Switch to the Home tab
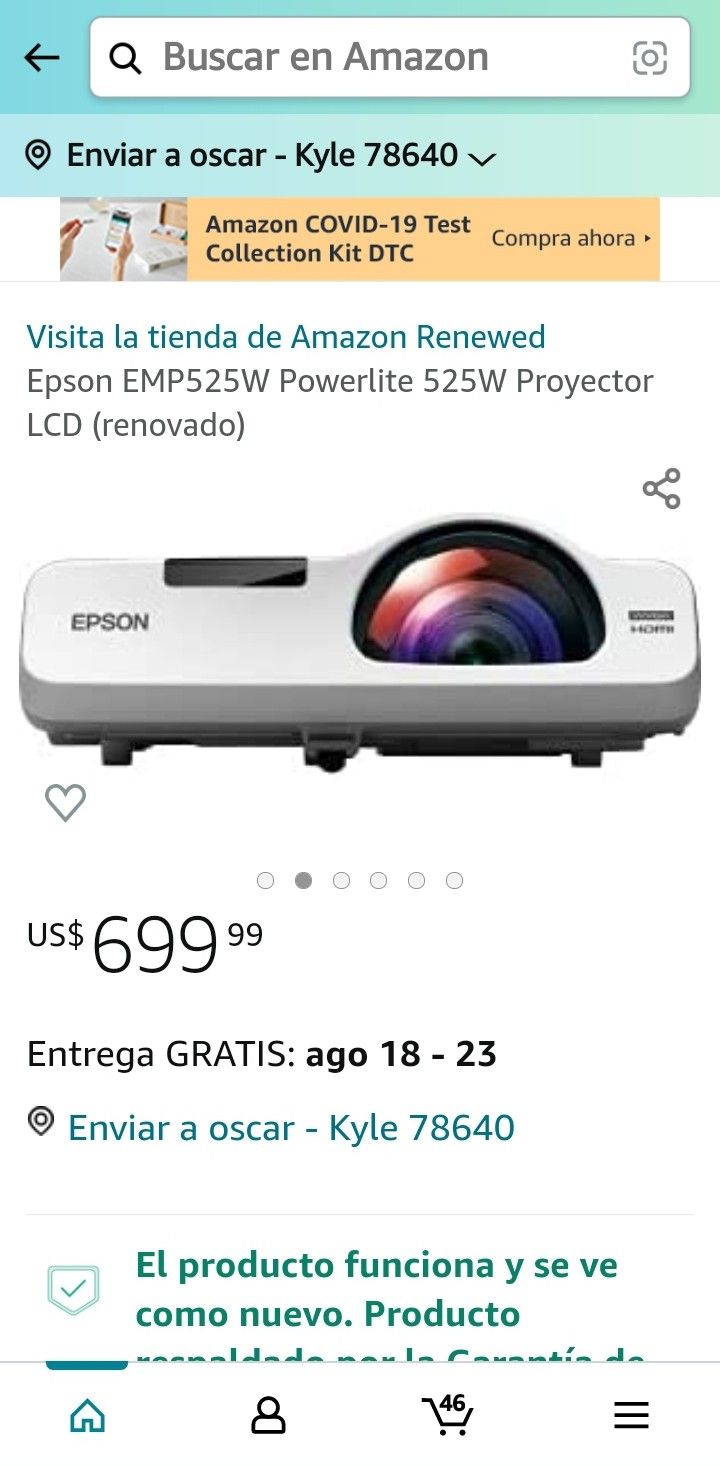This screenshot has width=720, height=1466. [x=87, y=1415]
